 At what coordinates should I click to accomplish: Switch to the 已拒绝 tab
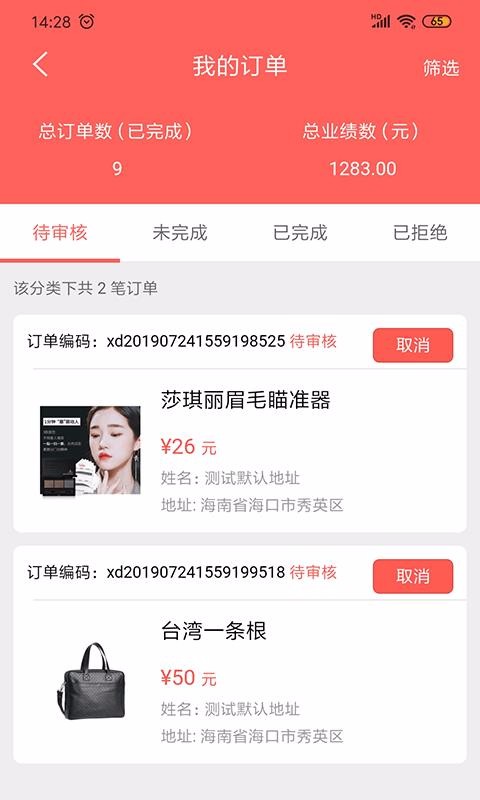(420, 233)
